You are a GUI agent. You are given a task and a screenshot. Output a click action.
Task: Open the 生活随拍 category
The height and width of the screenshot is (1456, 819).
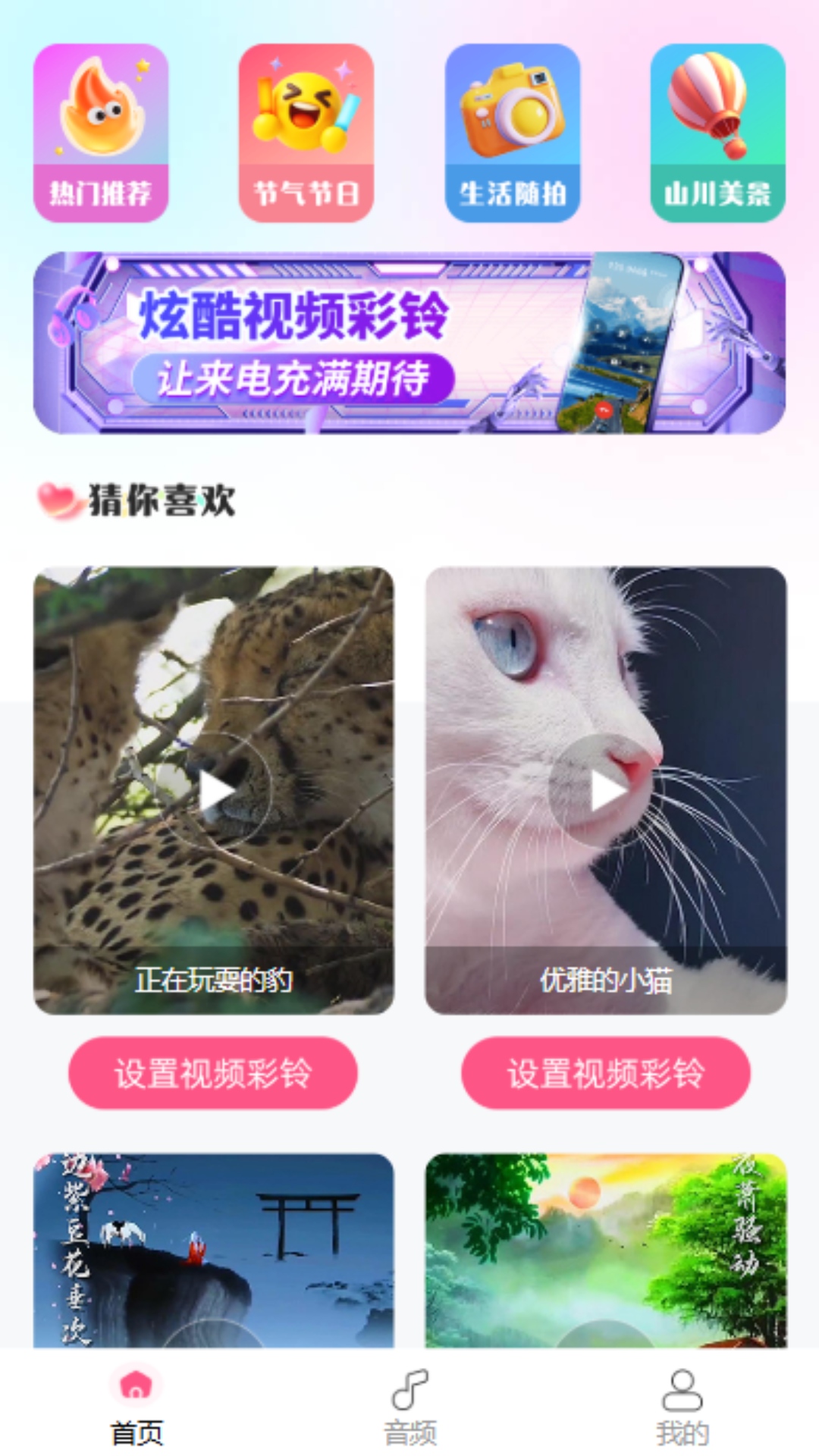[513, 133]
